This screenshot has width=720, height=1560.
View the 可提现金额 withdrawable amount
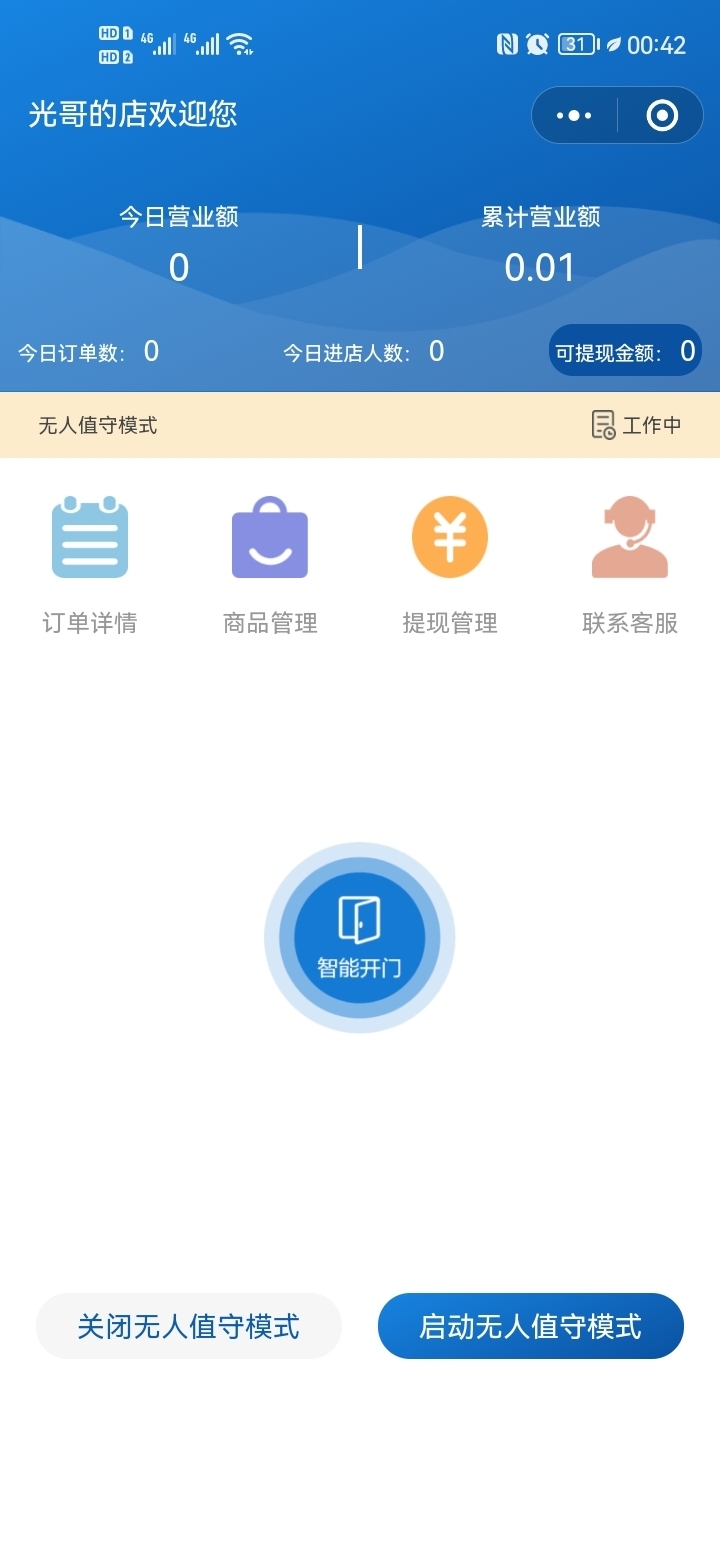tap(625, 351)
